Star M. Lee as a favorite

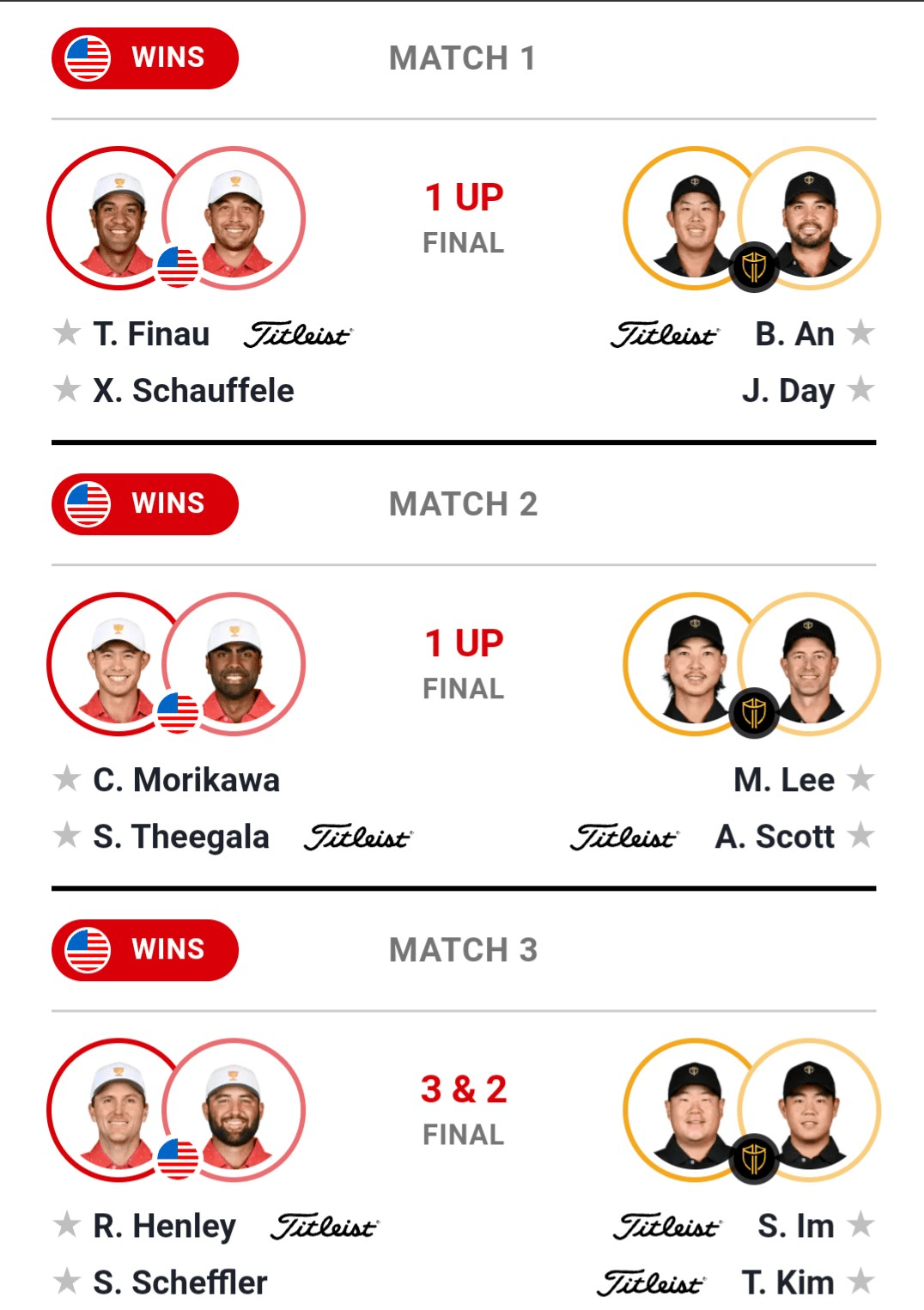[860, 779]
